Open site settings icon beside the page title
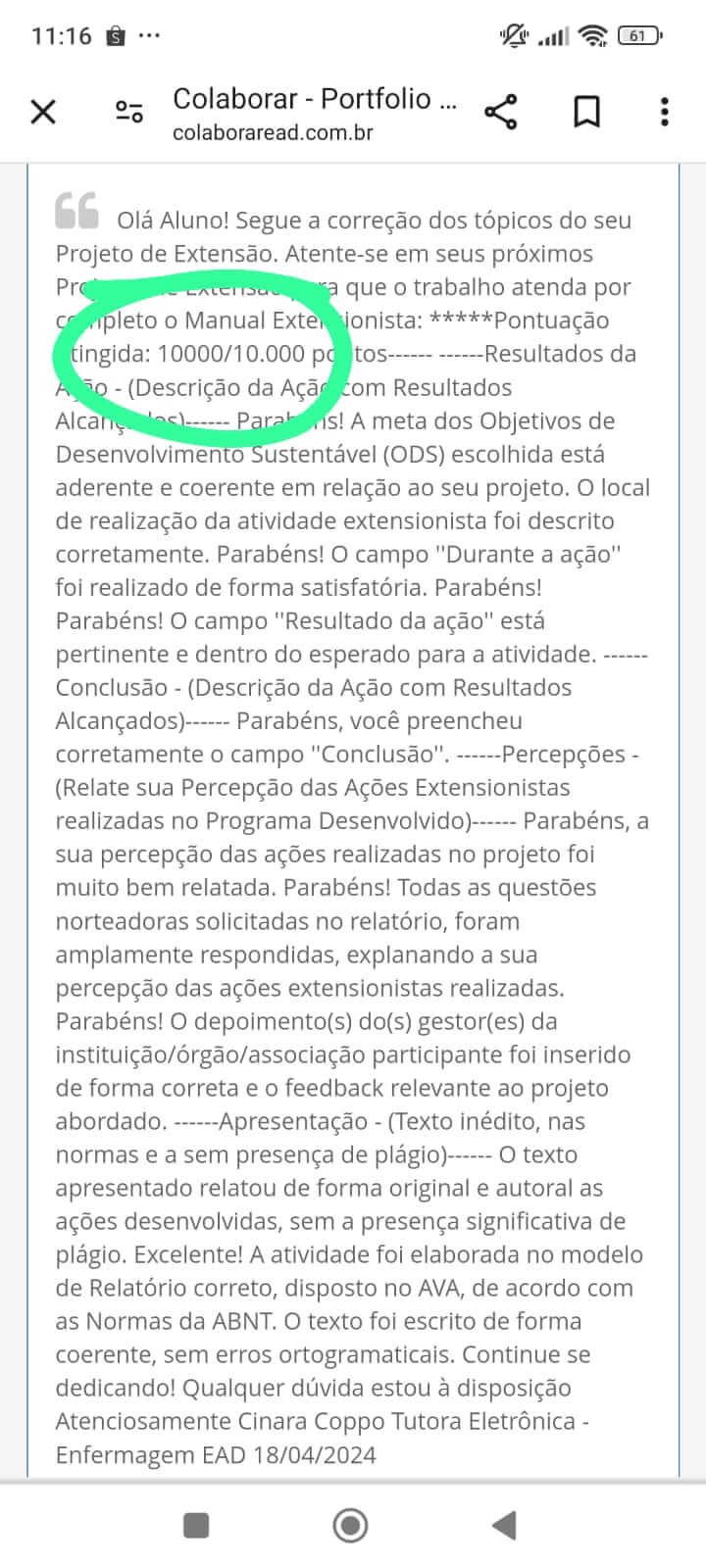 click(x=128, y=112)
